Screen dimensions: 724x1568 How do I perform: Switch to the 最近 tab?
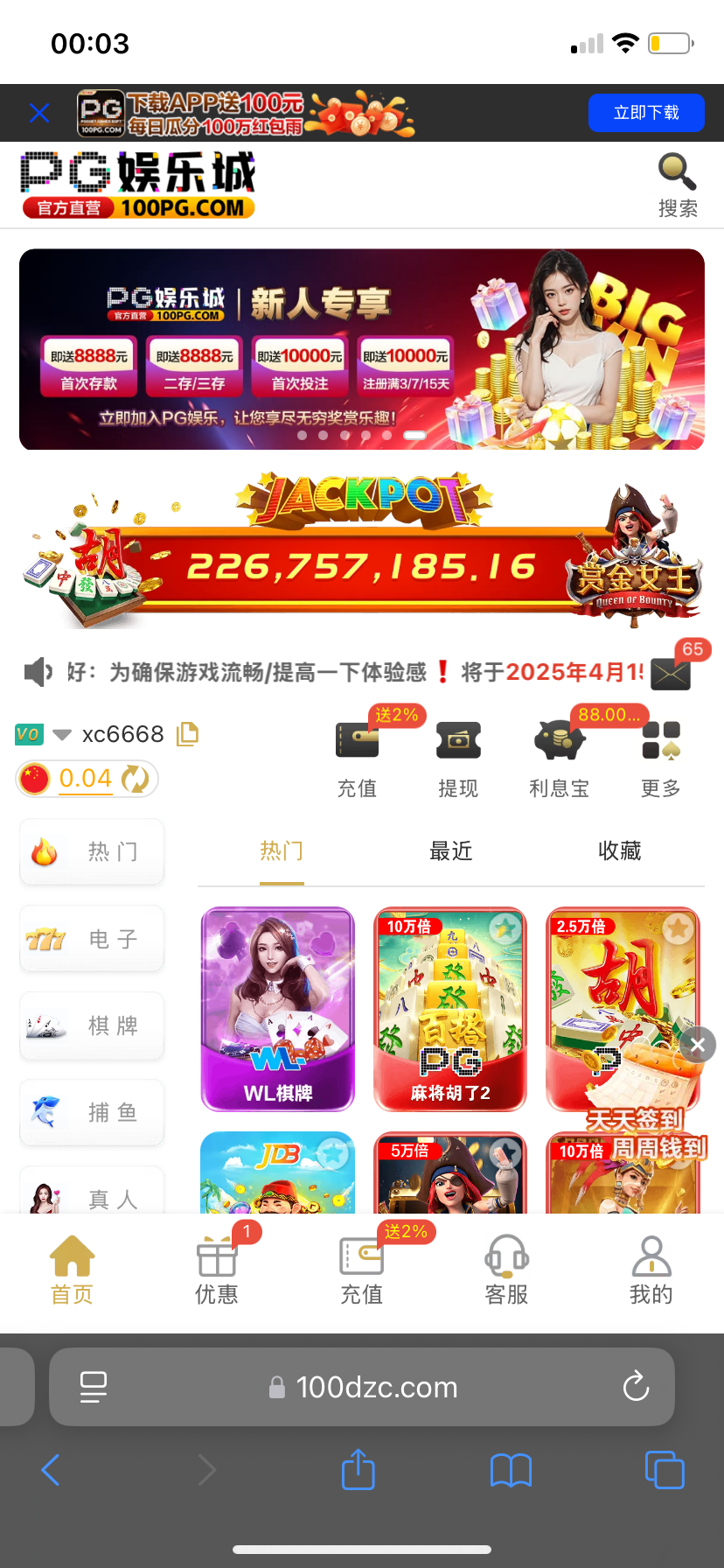[x=450, y=850]
